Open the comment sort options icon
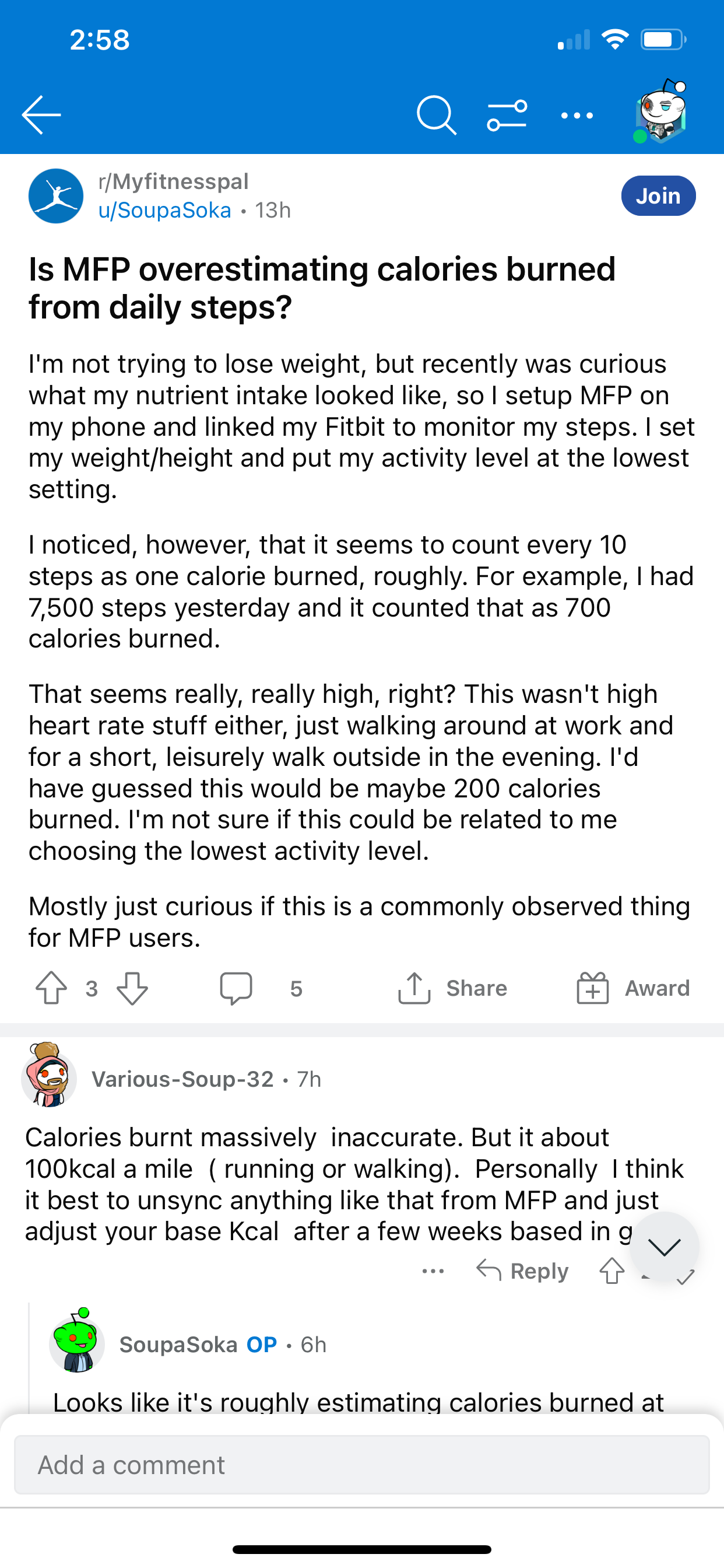Image resolution: width=724 pixels, height=1568 pixels. coord(507,115)
